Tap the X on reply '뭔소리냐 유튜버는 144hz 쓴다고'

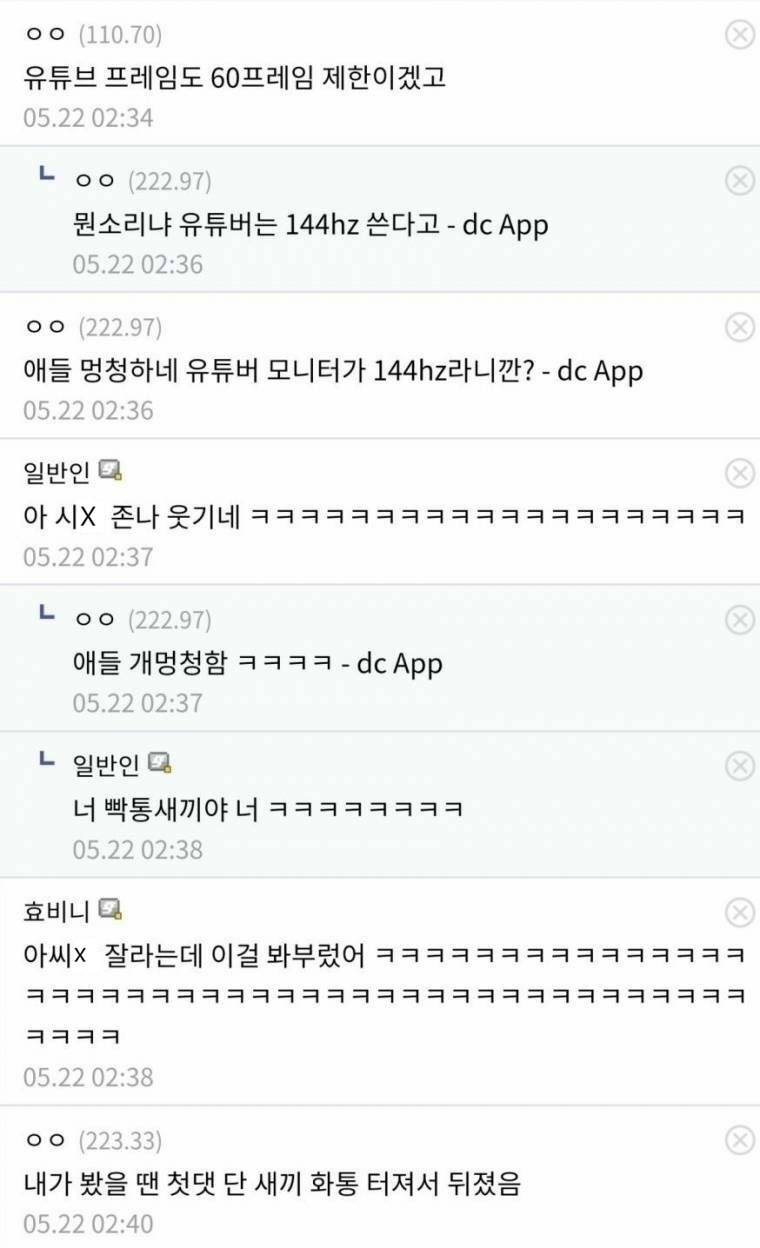(x=739, y=180)
